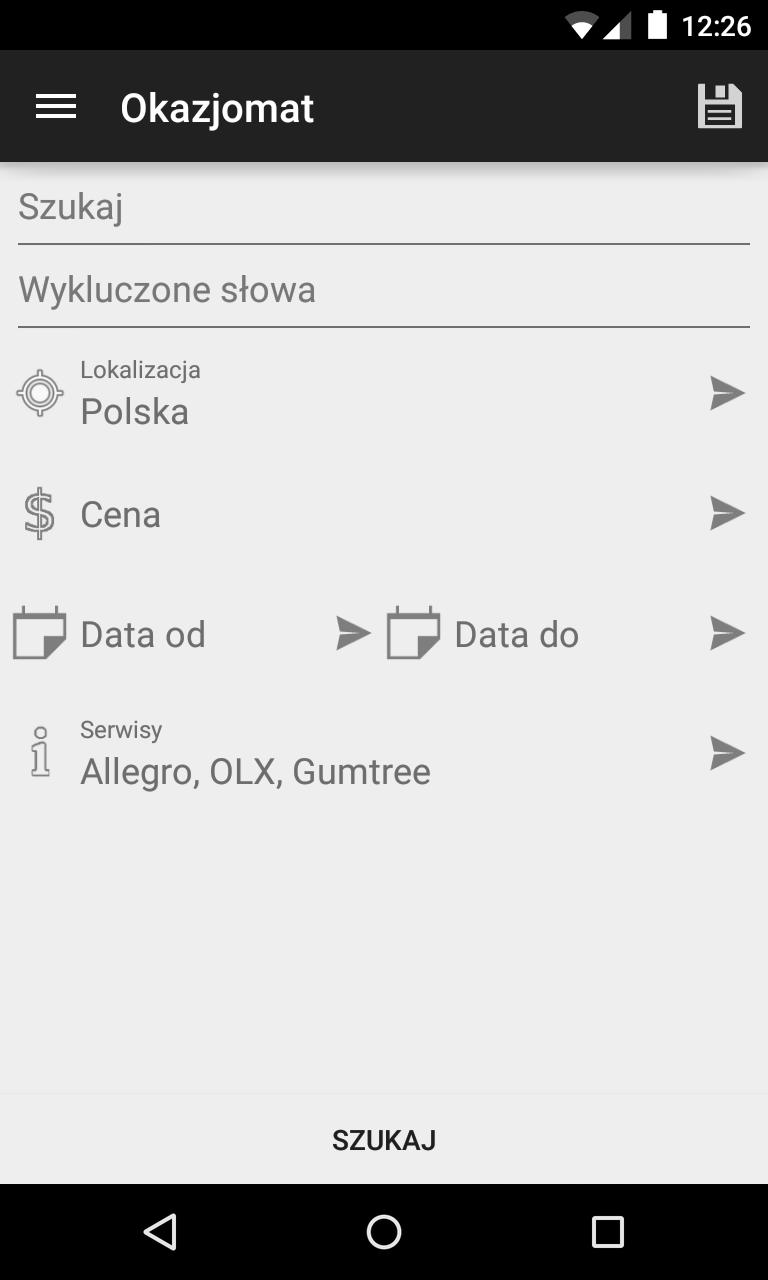Select the Serwisy Allegro, OLX, Gumtree entry

254,770
